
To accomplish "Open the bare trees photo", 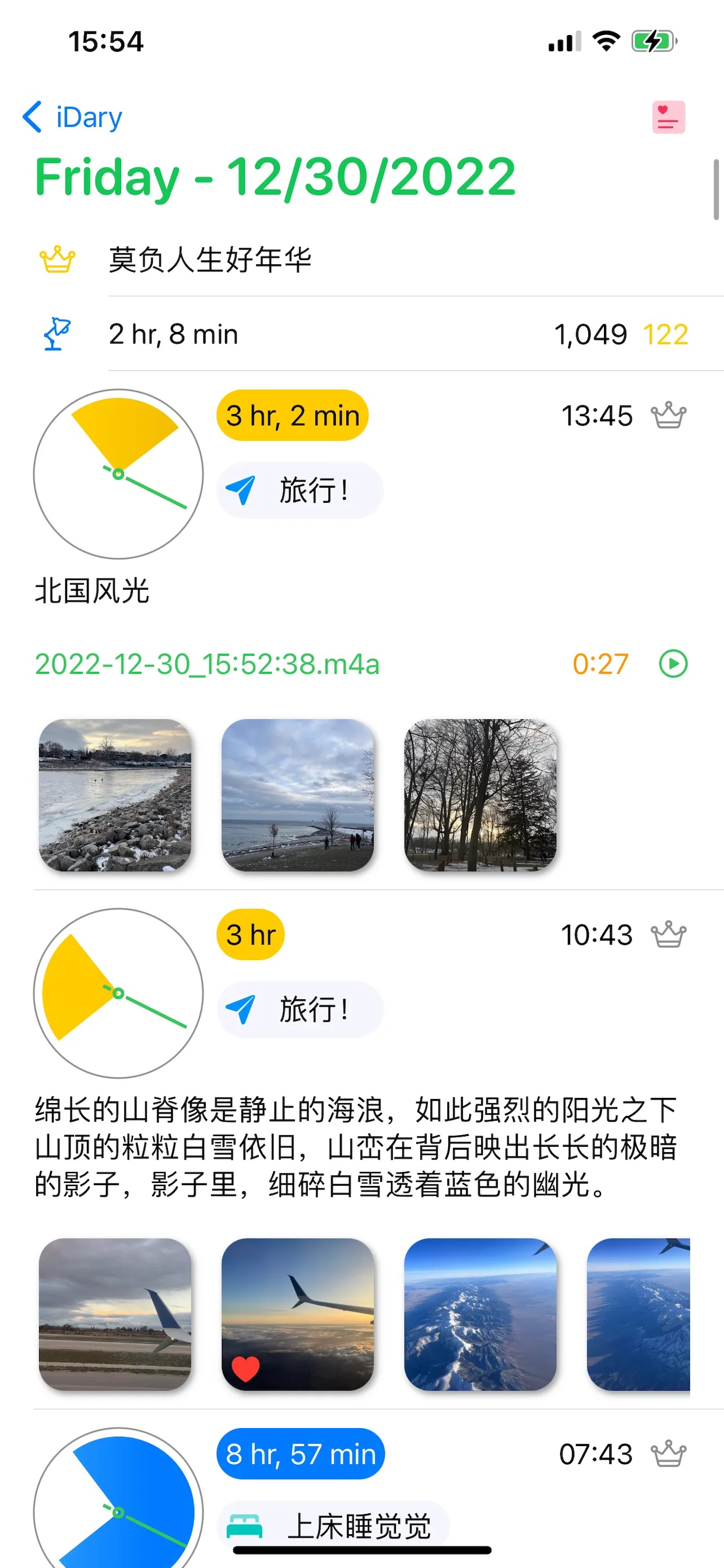I will [x=480, y=795].
